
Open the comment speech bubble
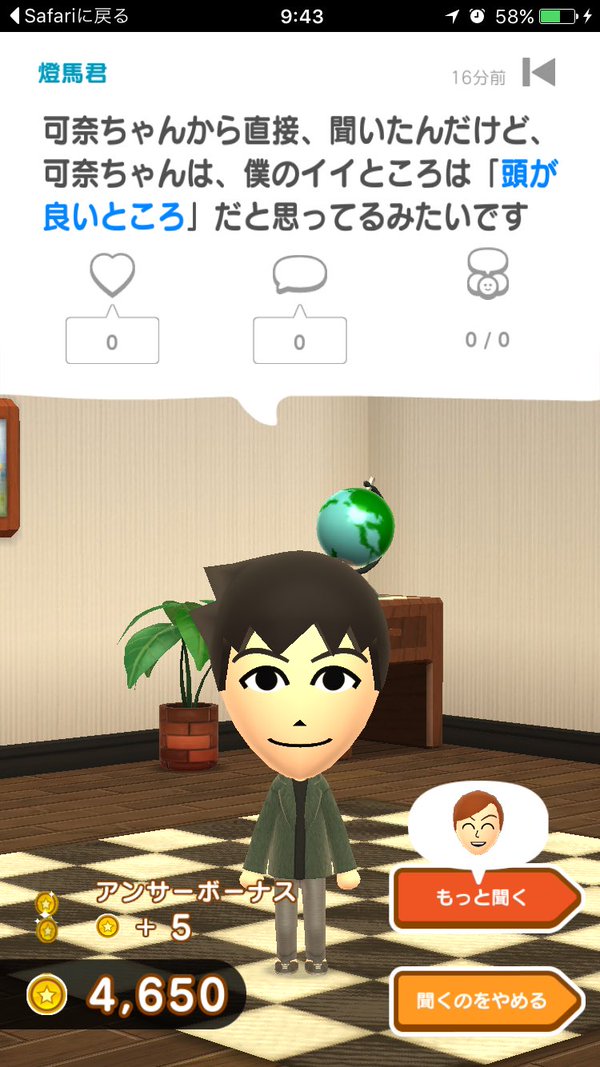pos(299,274)
